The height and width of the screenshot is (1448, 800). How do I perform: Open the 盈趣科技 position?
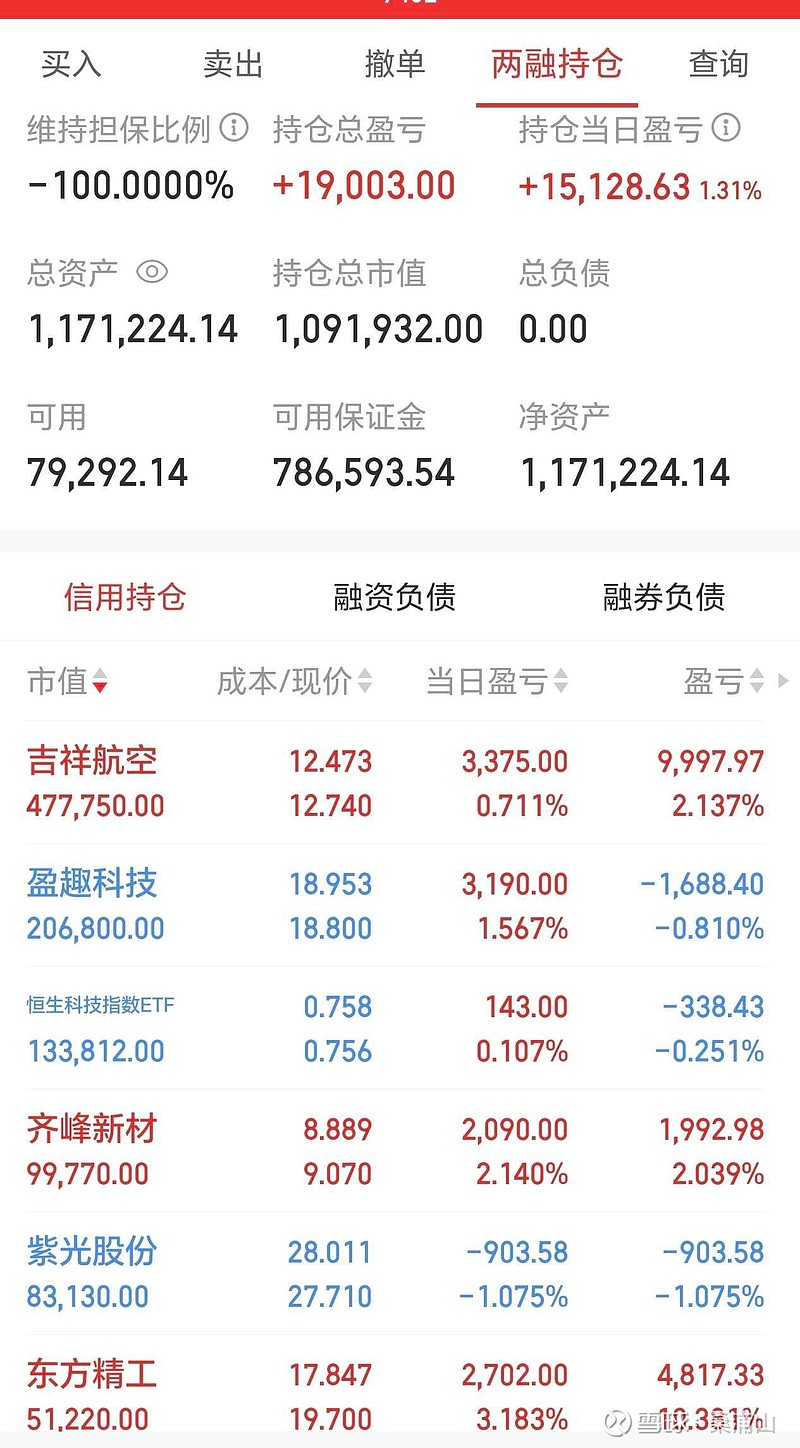tap(396, 906)
